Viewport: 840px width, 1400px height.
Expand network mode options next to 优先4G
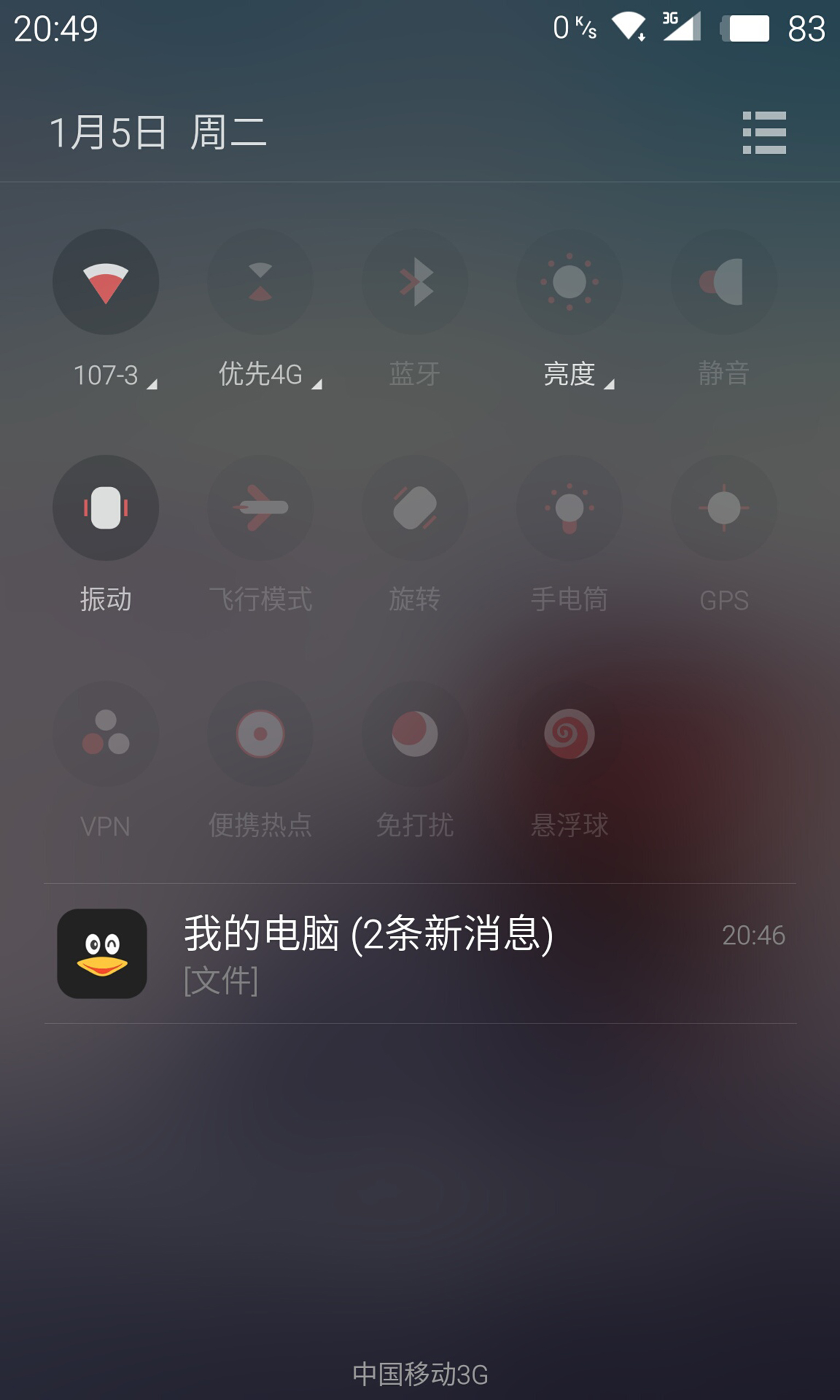[x=317, y=385]
